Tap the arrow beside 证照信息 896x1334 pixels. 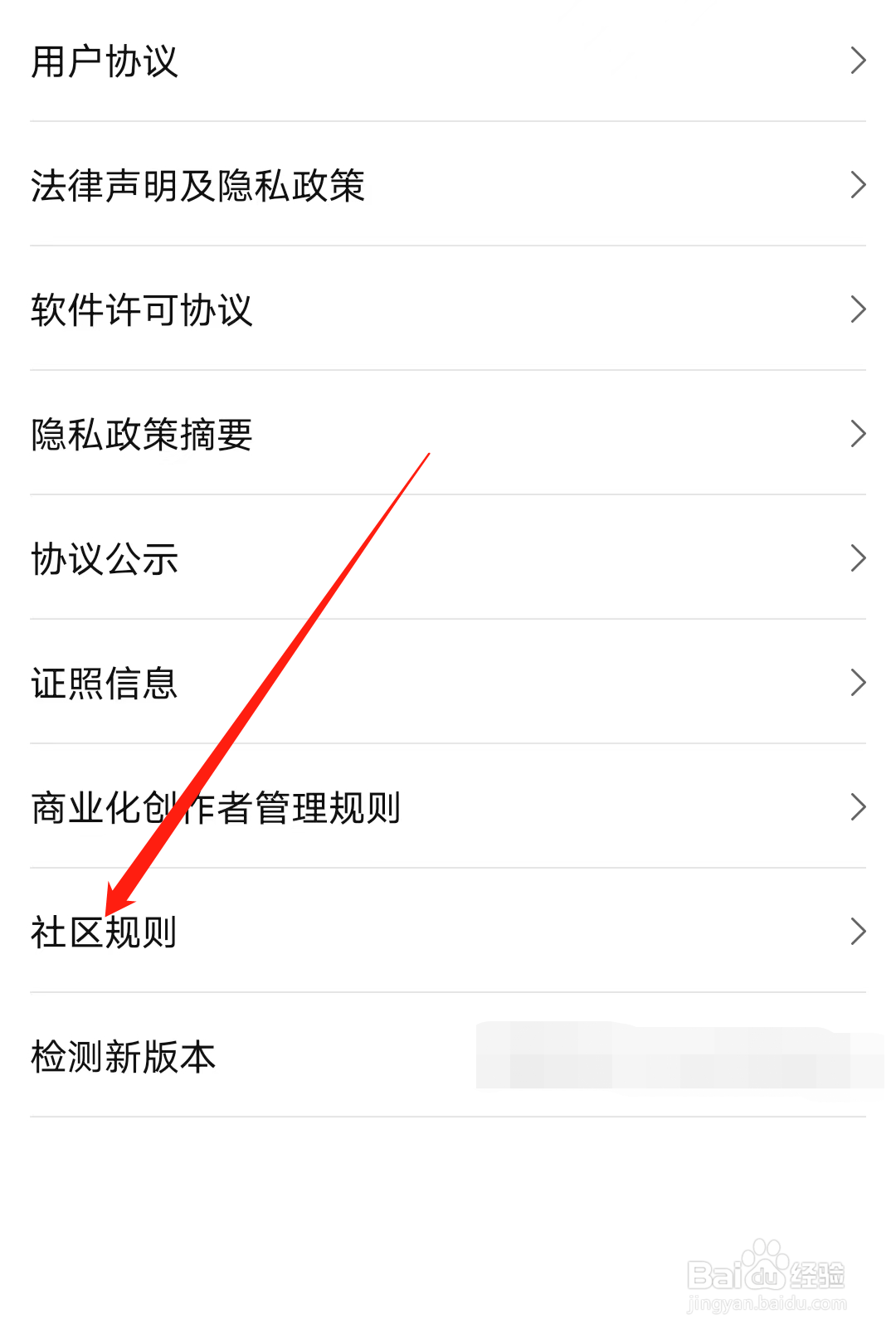859,682
